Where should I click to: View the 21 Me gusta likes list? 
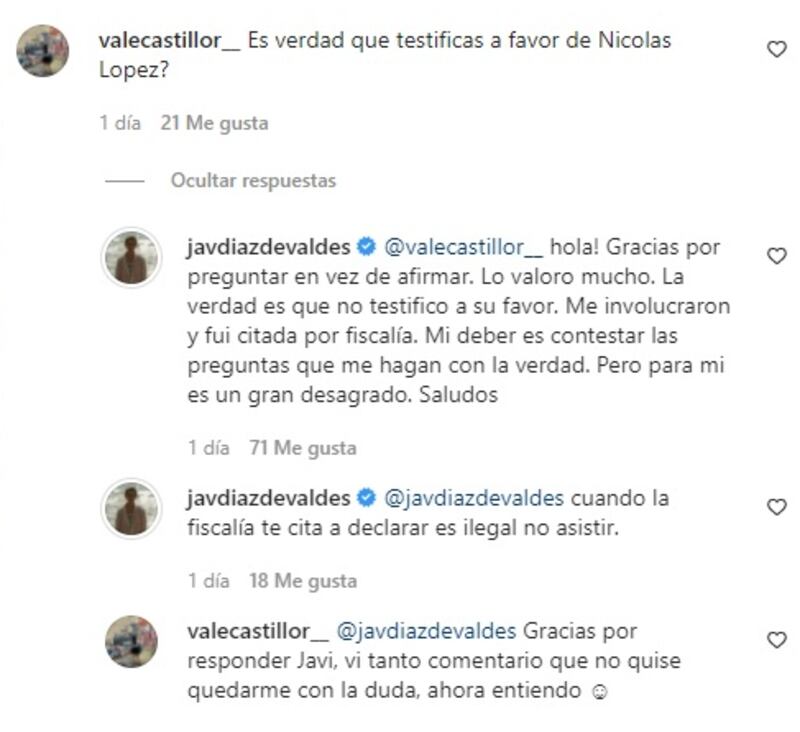coord(214,124)
